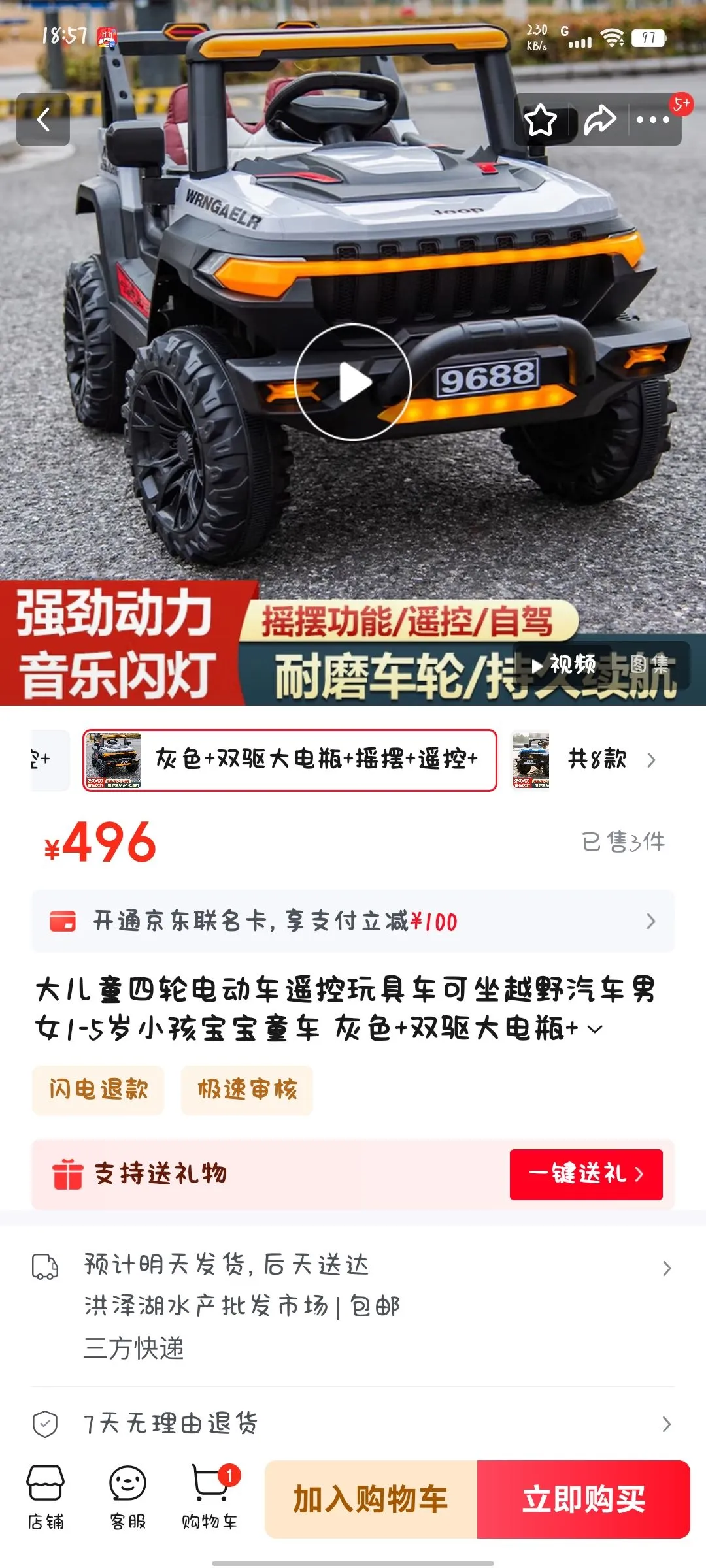Go back using the top-left arrow
The image size is (706, 1568).
pyautogui.click(x=43, y=120)
